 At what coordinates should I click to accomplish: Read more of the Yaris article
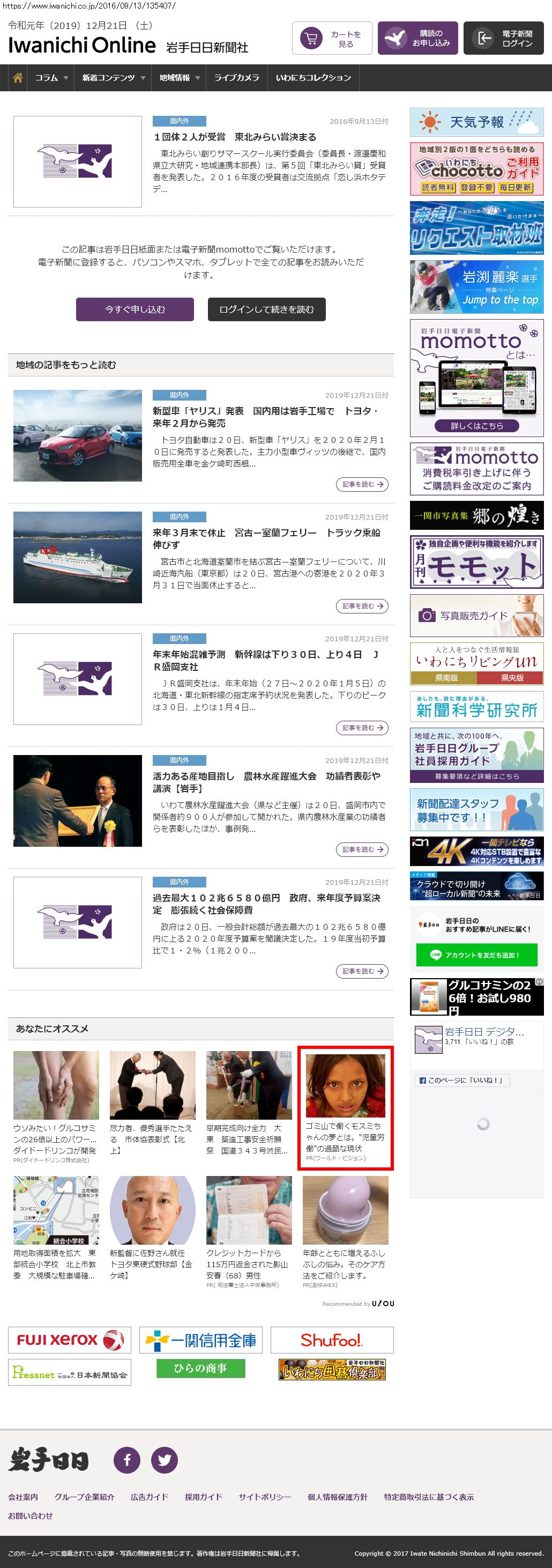pyautogui.click(x=362, y=485)
